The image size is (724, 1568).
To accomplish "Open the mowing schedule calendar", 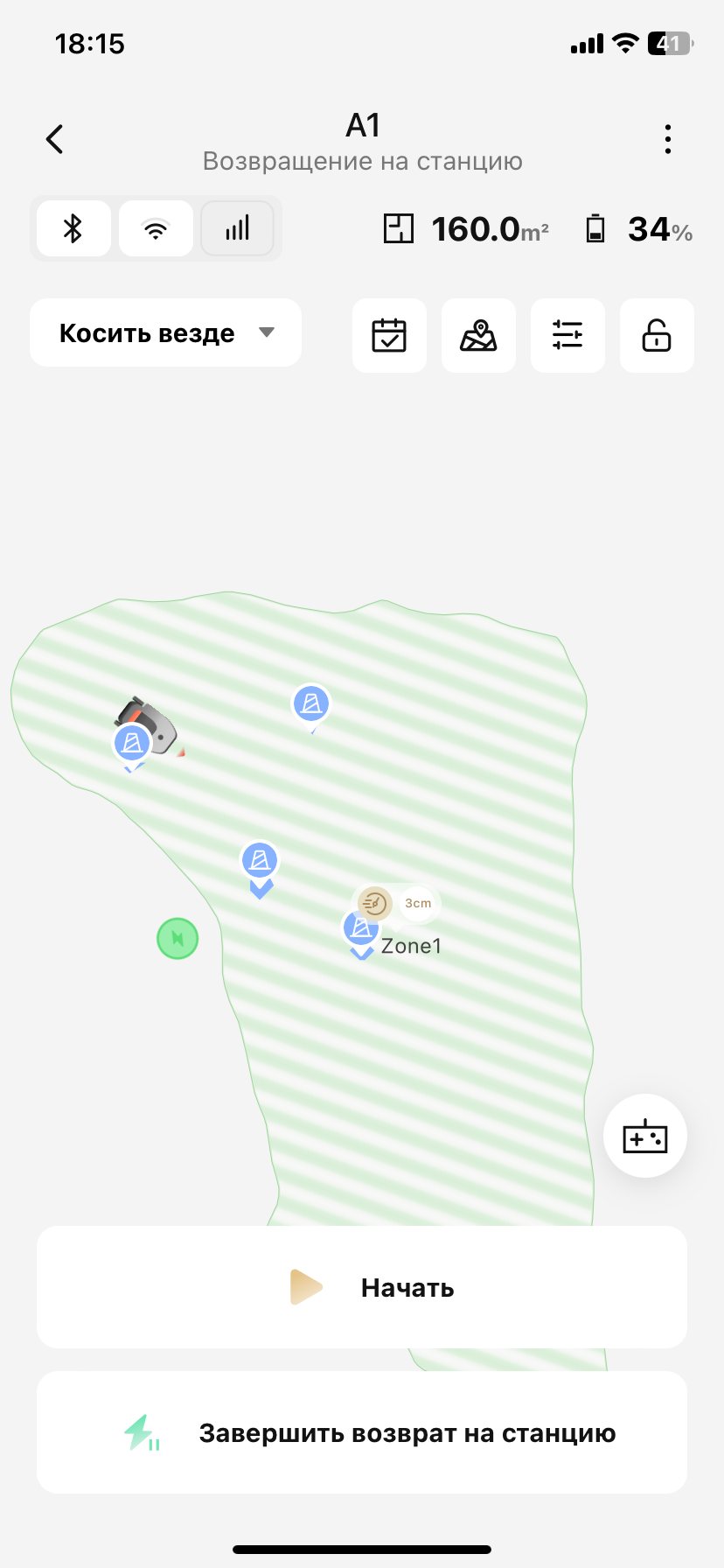I will tap(389, 335).
